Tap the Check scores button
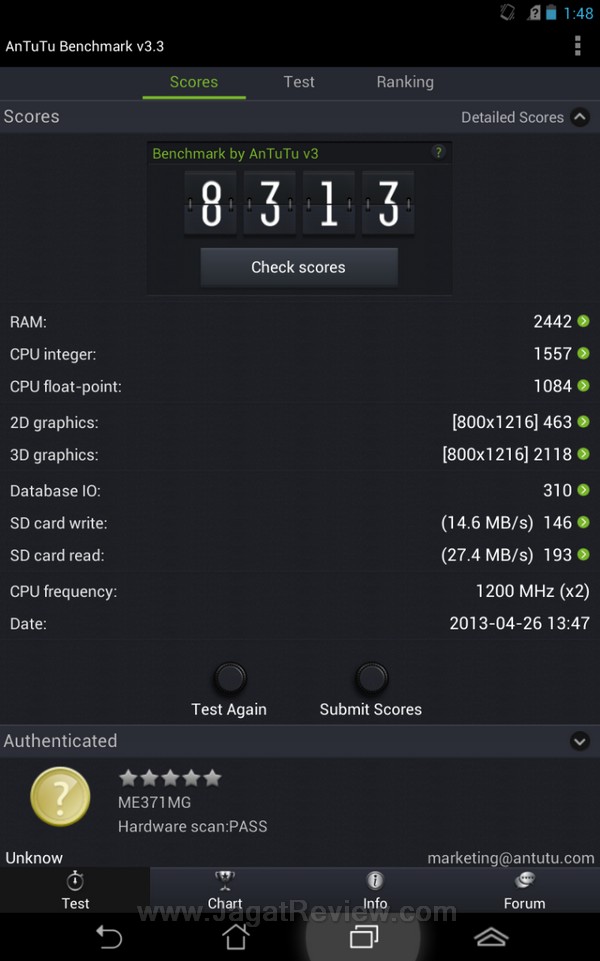This screenshot has width=600, height=961. coord(299,267)
